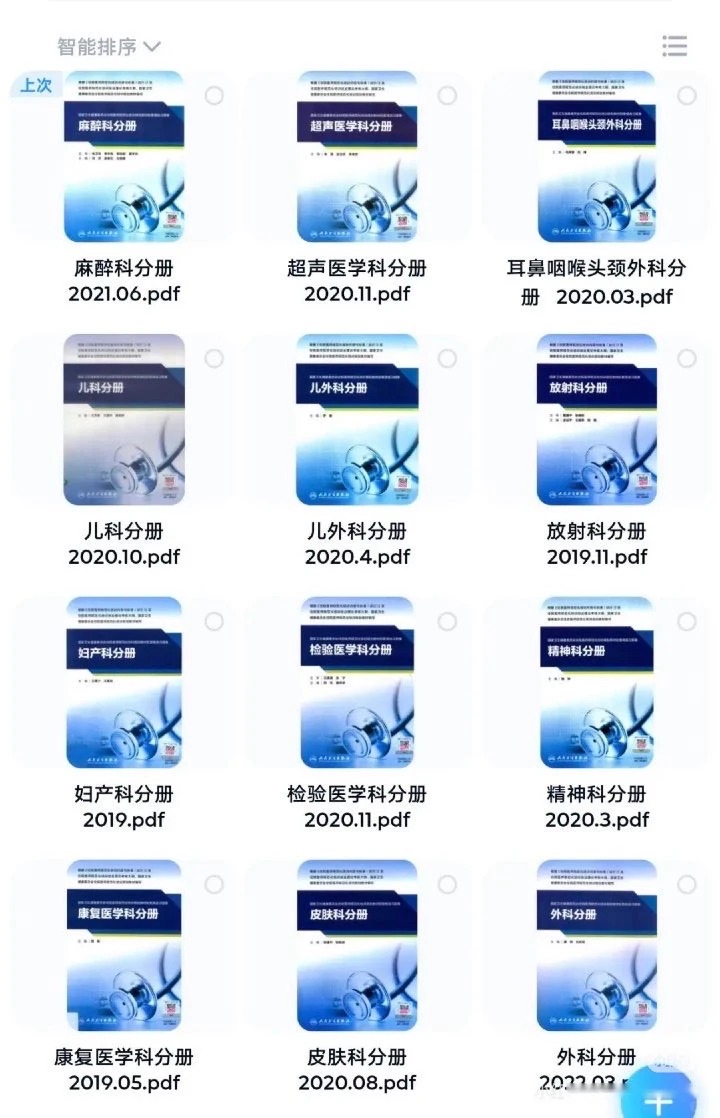Open 检验医学科分册 2020.11.pdf
The image size is (720, 1118).
(x=357, y=682)
